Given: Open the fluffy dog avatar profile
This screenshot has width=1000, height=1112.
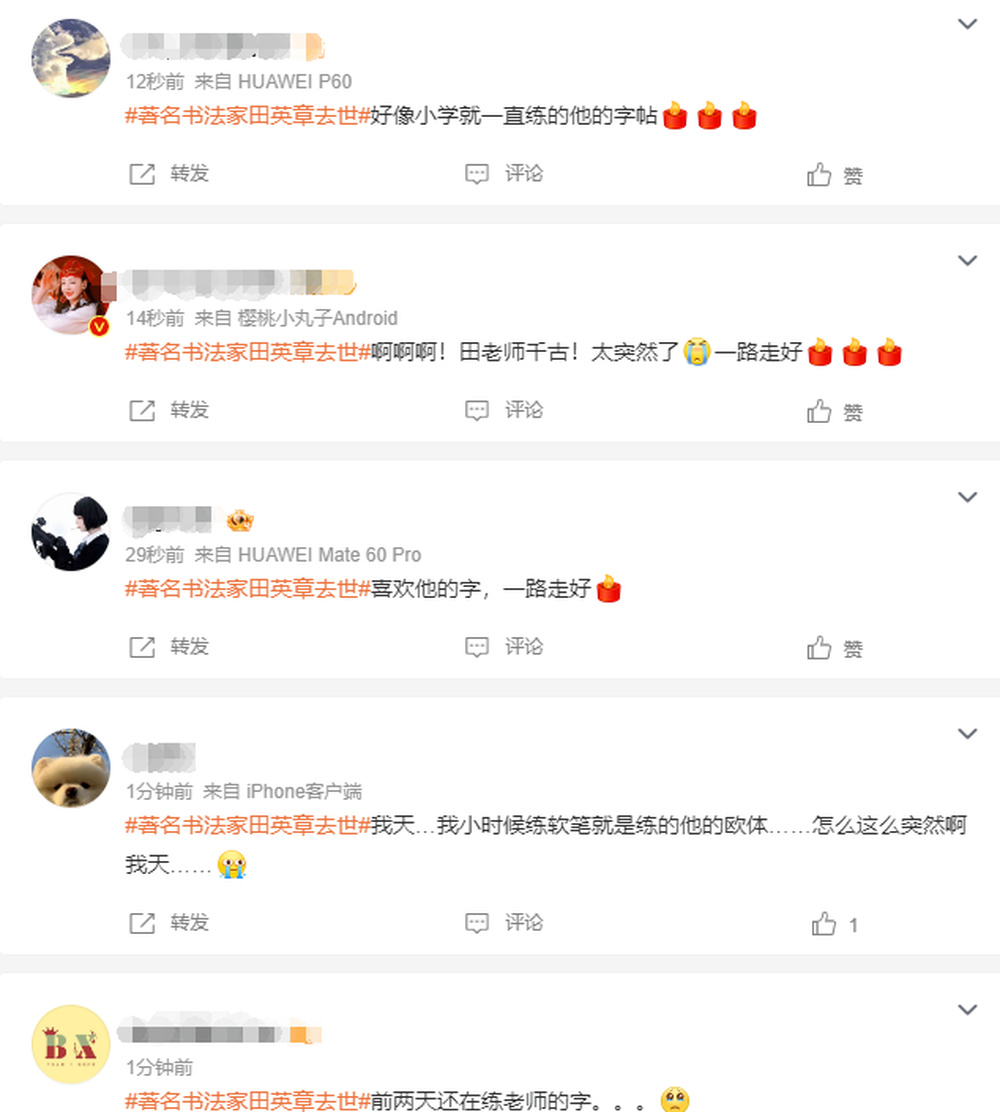Looking at the screenshot, I should pyautogui.click(x=71, y=768).
